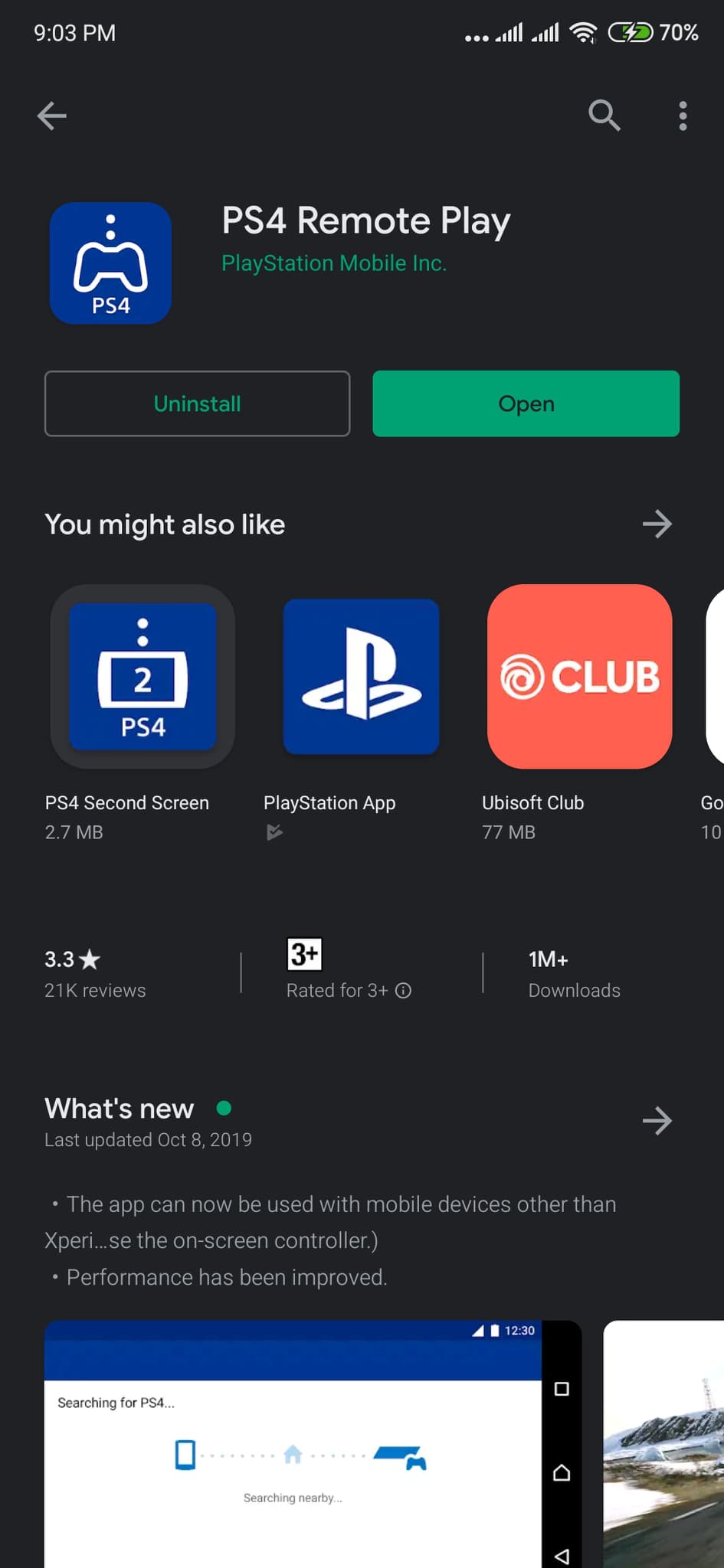Open PS4 Second Screen app page
The width and height of the screenshot is (724, 1568).
pyautogui.click(x=143, y=677)
